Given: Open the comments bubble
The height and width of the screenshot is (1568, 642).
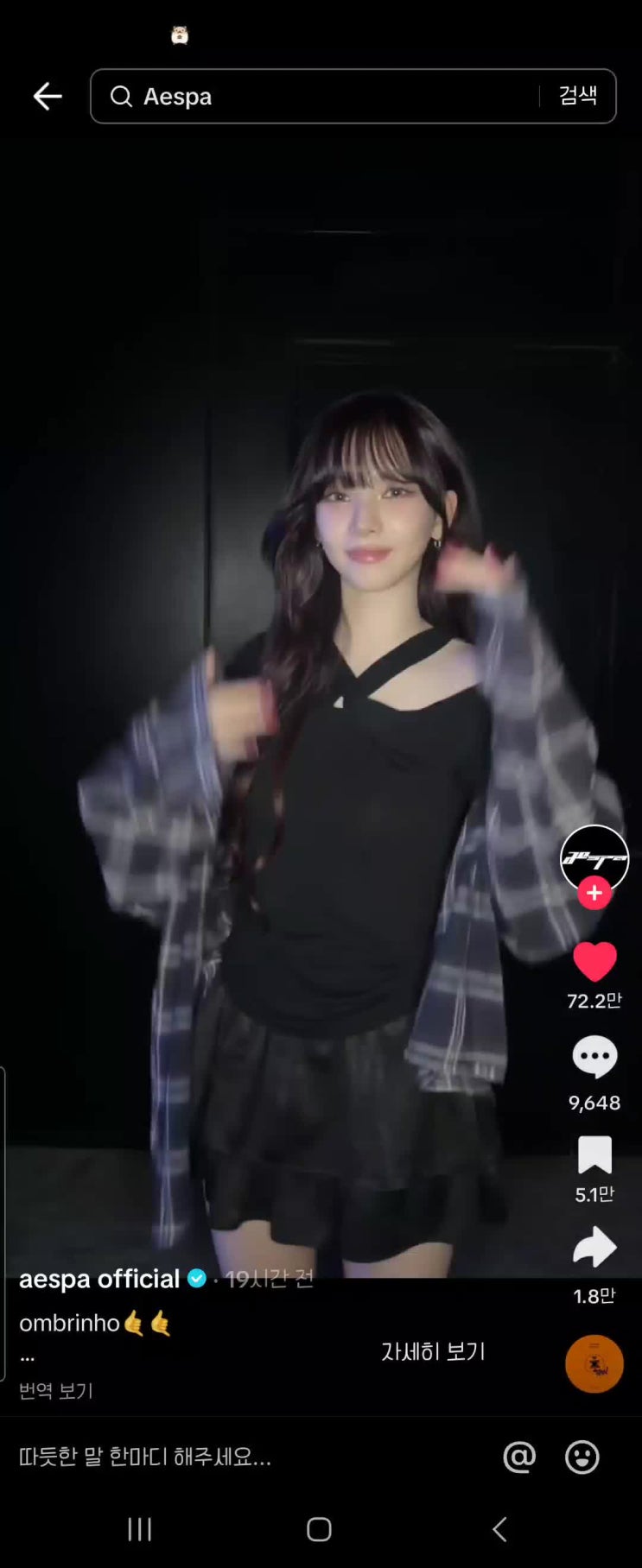Looking at the screenshot, I should (x=594, y=1058).
